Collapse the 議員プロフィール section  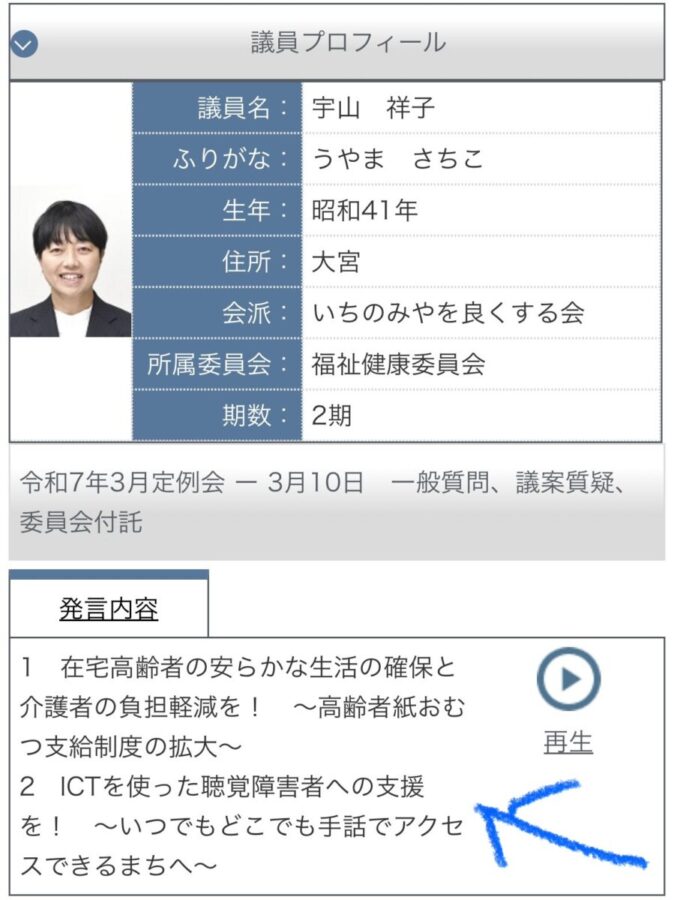pos(24,44)
